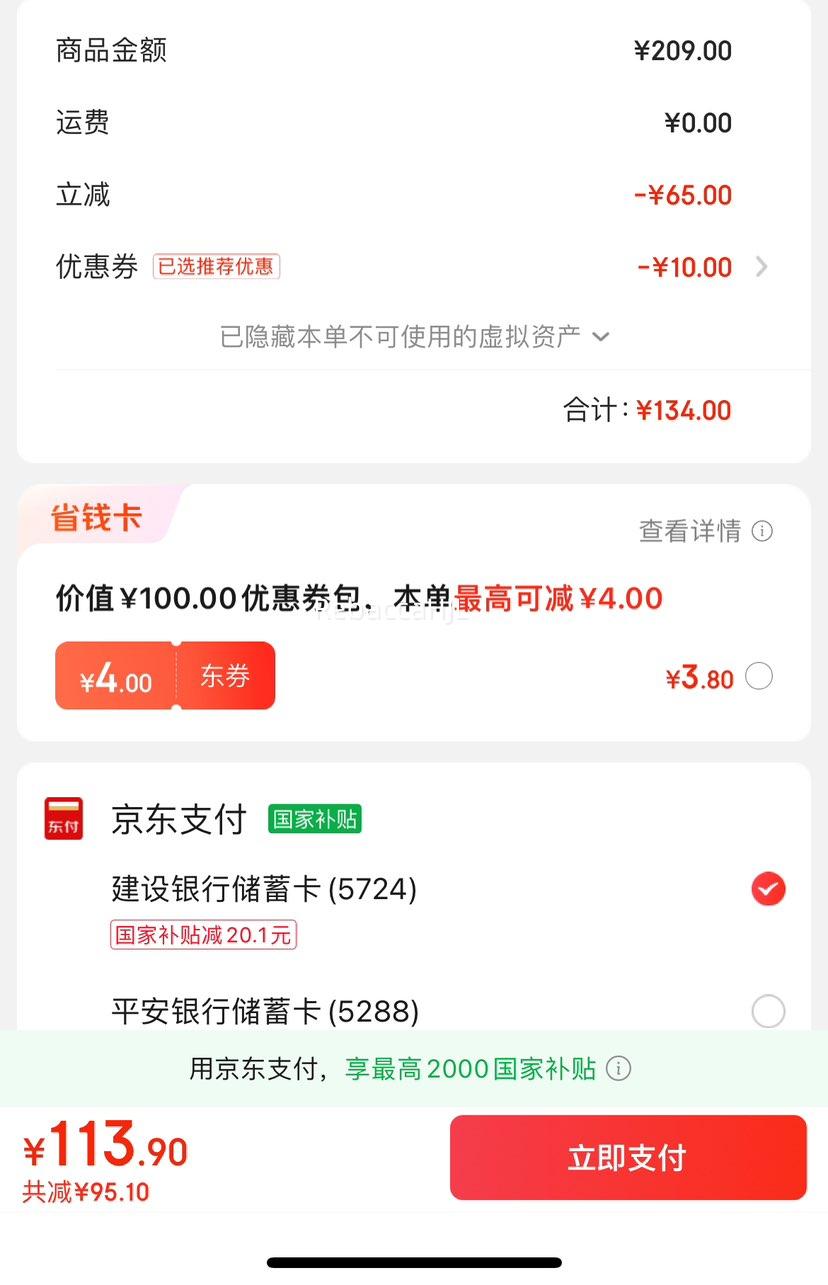Tap the checkmark on 建设银行储蓄卡 (5724)

point(767,888)
